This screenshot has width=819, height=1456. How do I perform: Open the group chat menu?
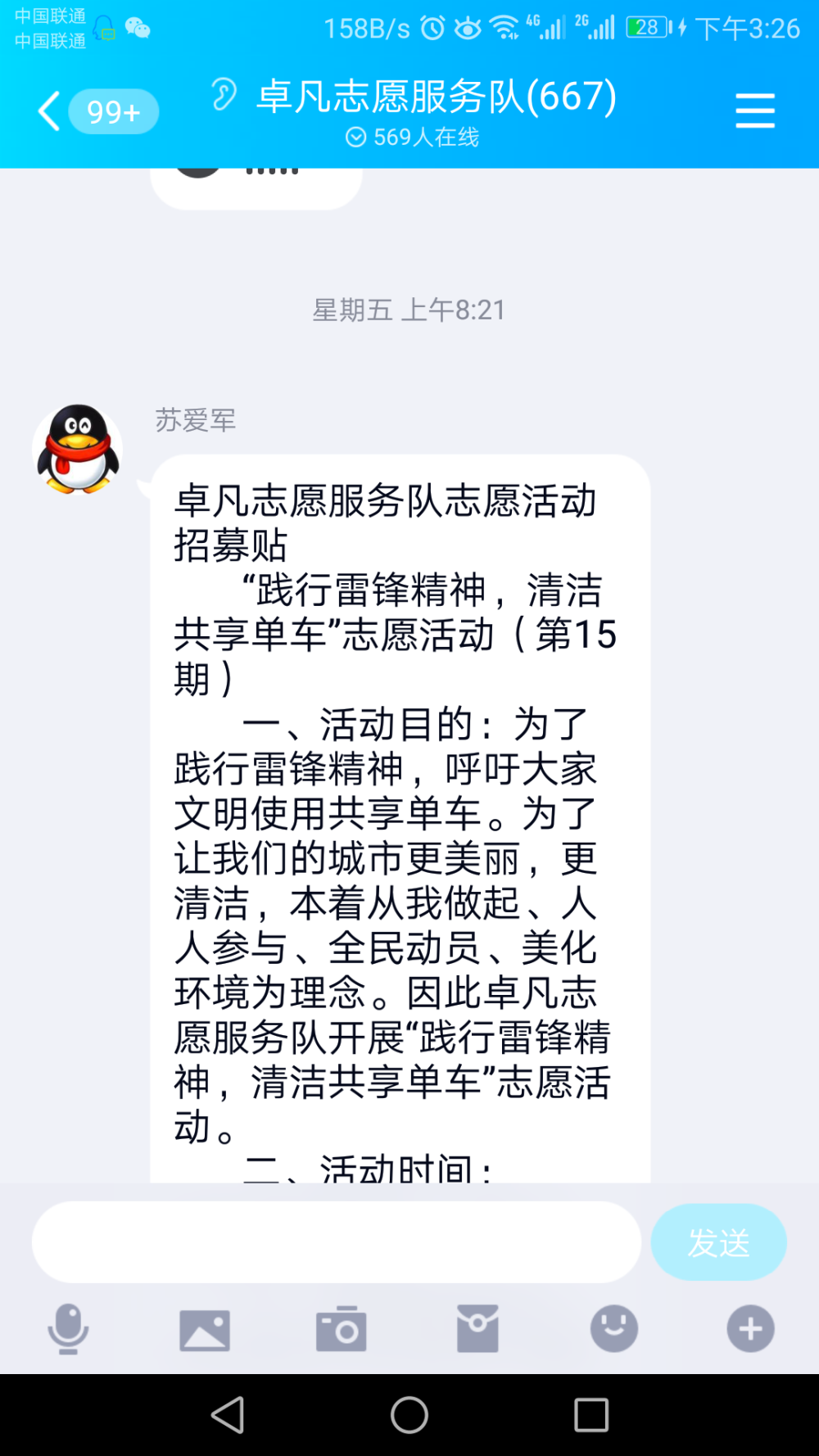(754, 111)
